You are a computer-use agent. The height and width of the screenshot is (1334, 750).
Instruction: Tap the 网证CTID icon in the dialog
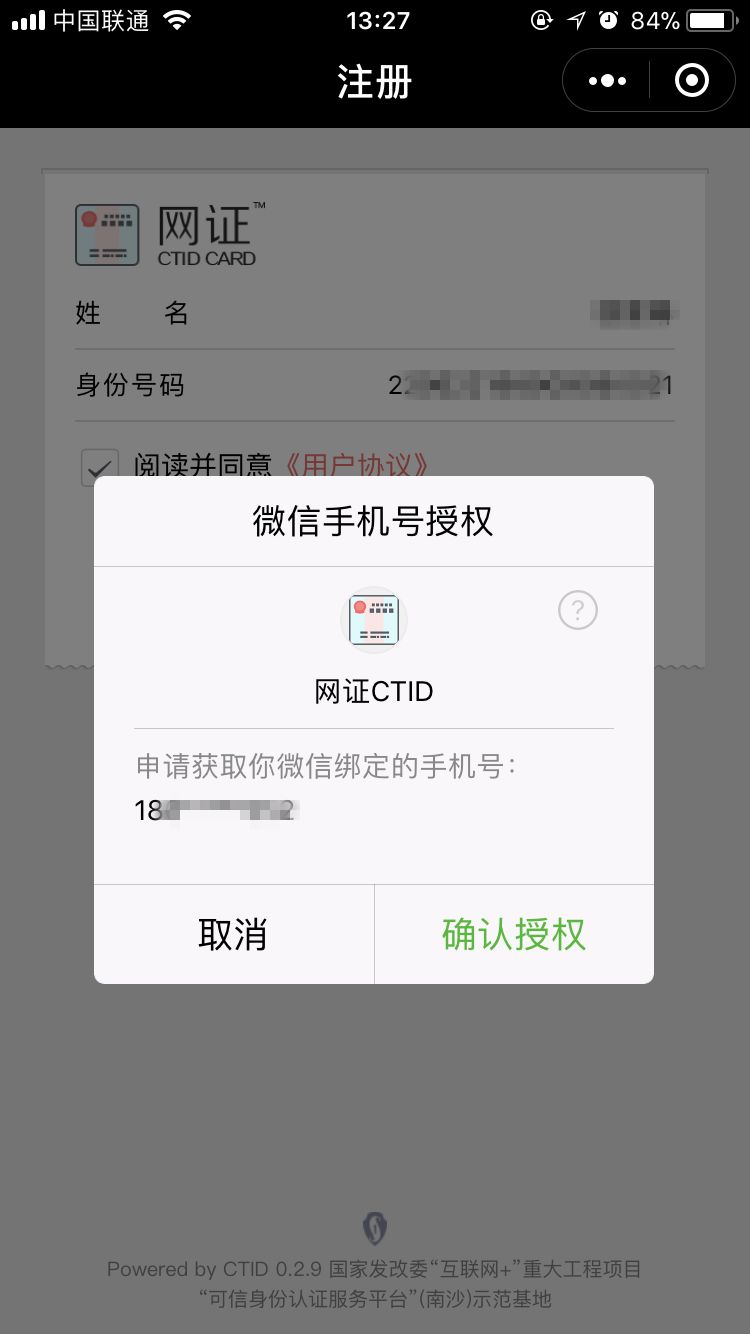[374, 620]
